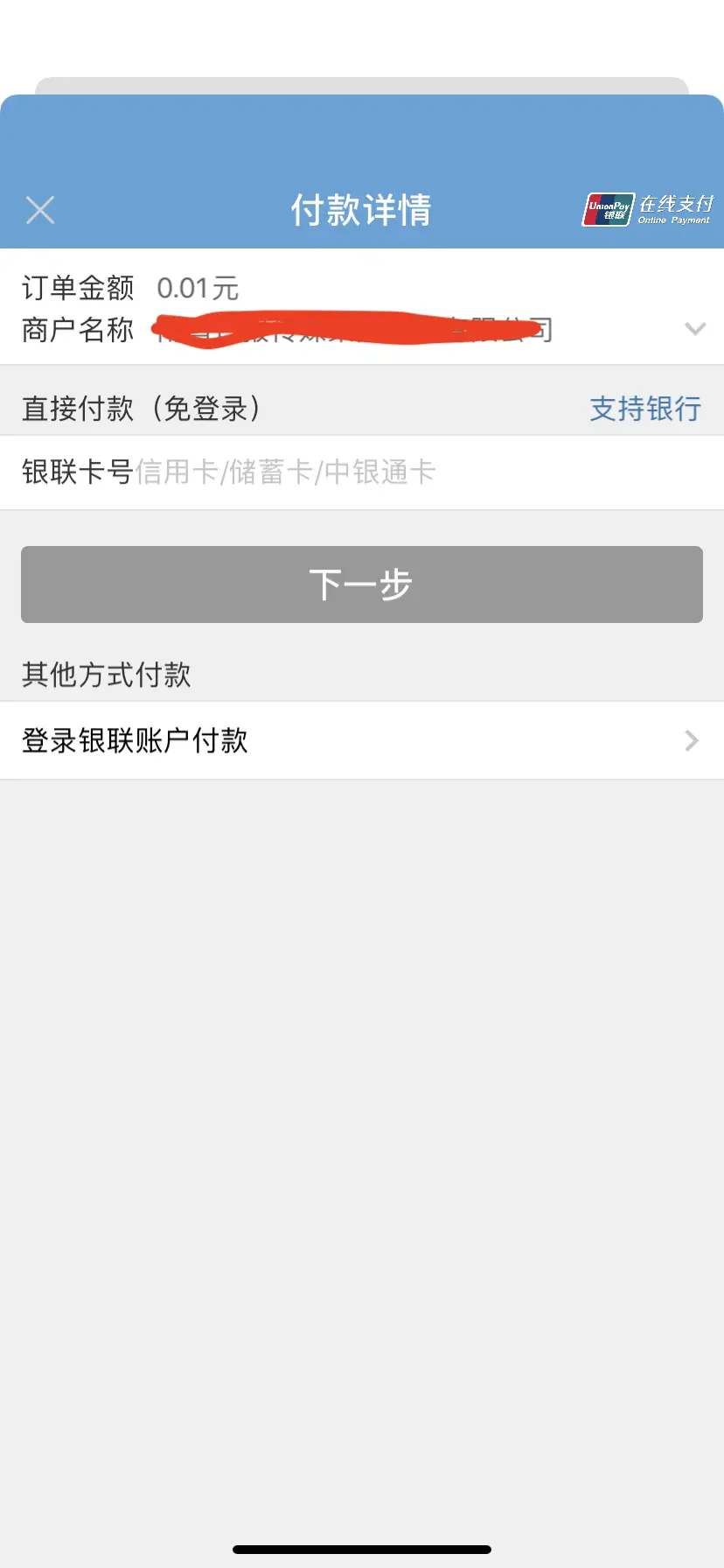Expand the merchant name details chevron
Image resolution: width=724 pixels, height=1568 pixels.
[695, 329]
